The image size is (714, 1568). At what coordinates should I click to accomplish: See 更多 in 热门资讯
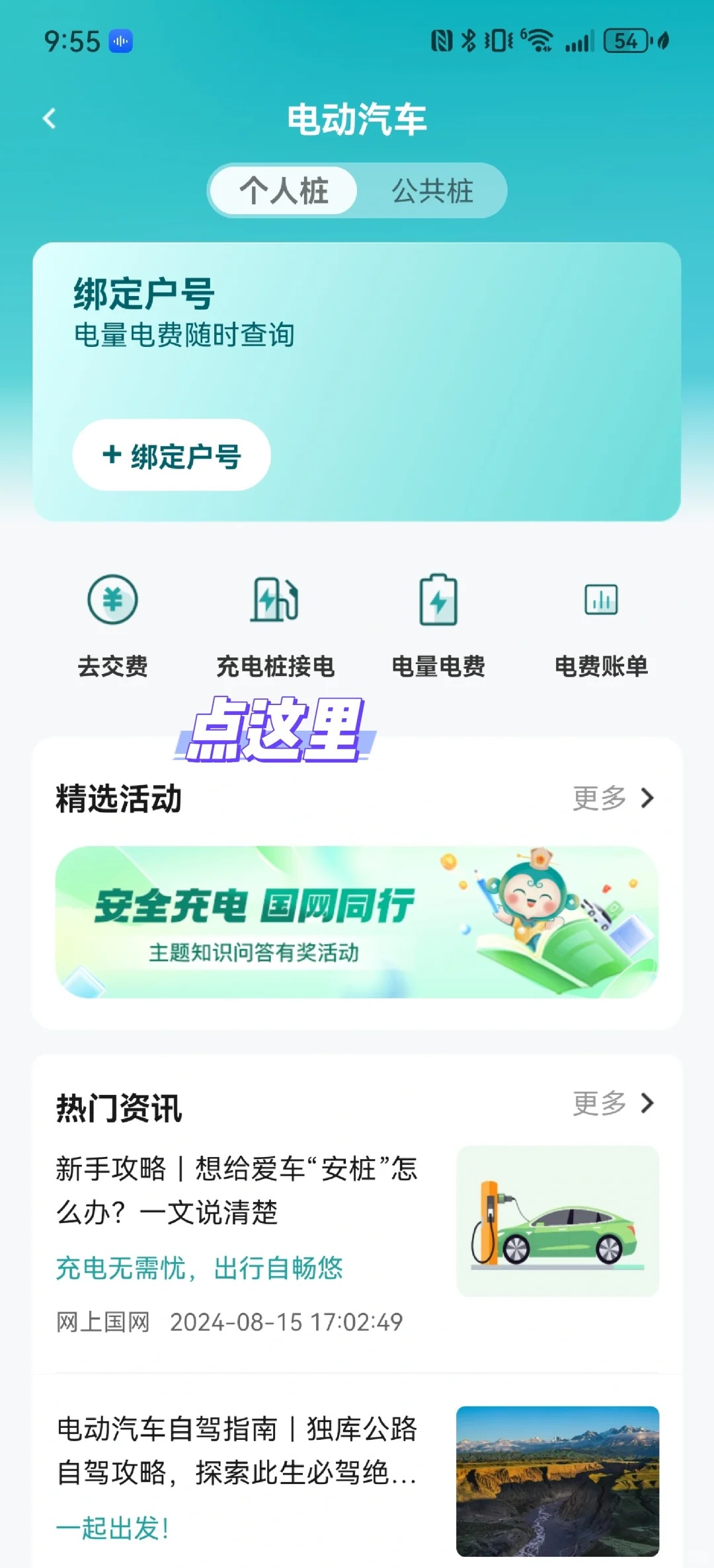coord(613,1103)
